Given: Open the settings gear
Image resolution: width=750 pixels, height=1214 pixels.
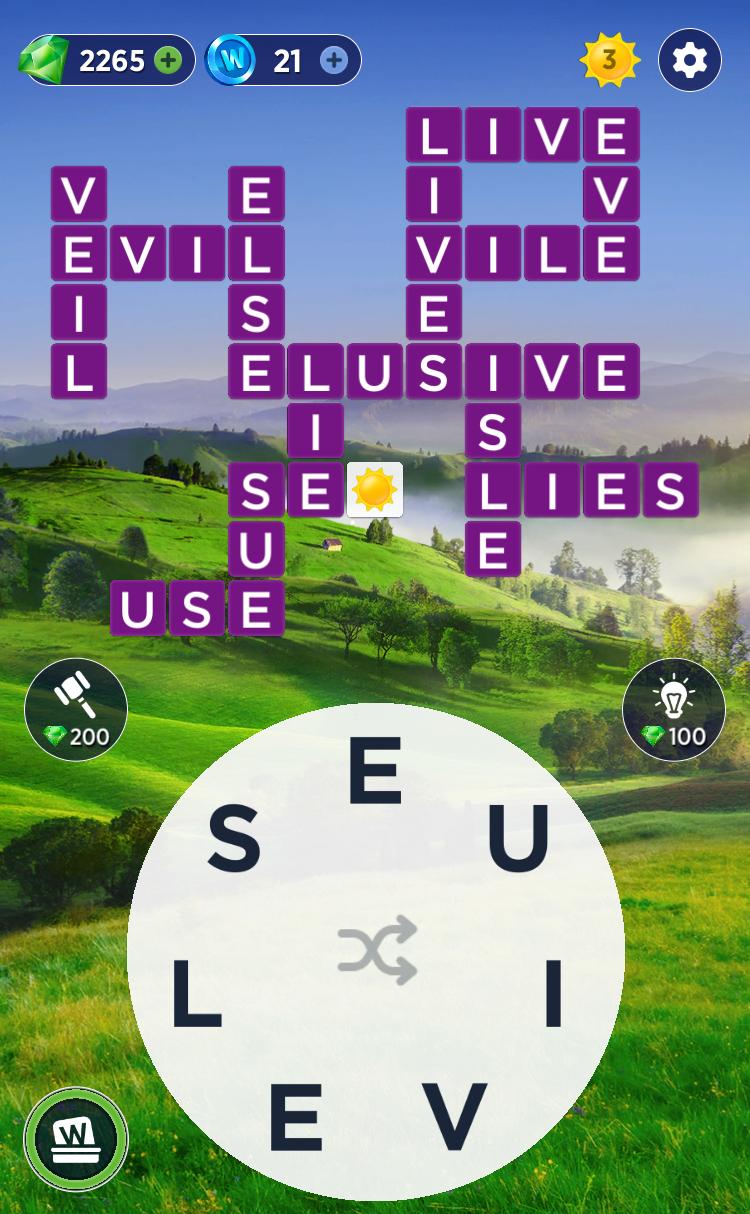Looking at the screenshot, I should [690, 61].
